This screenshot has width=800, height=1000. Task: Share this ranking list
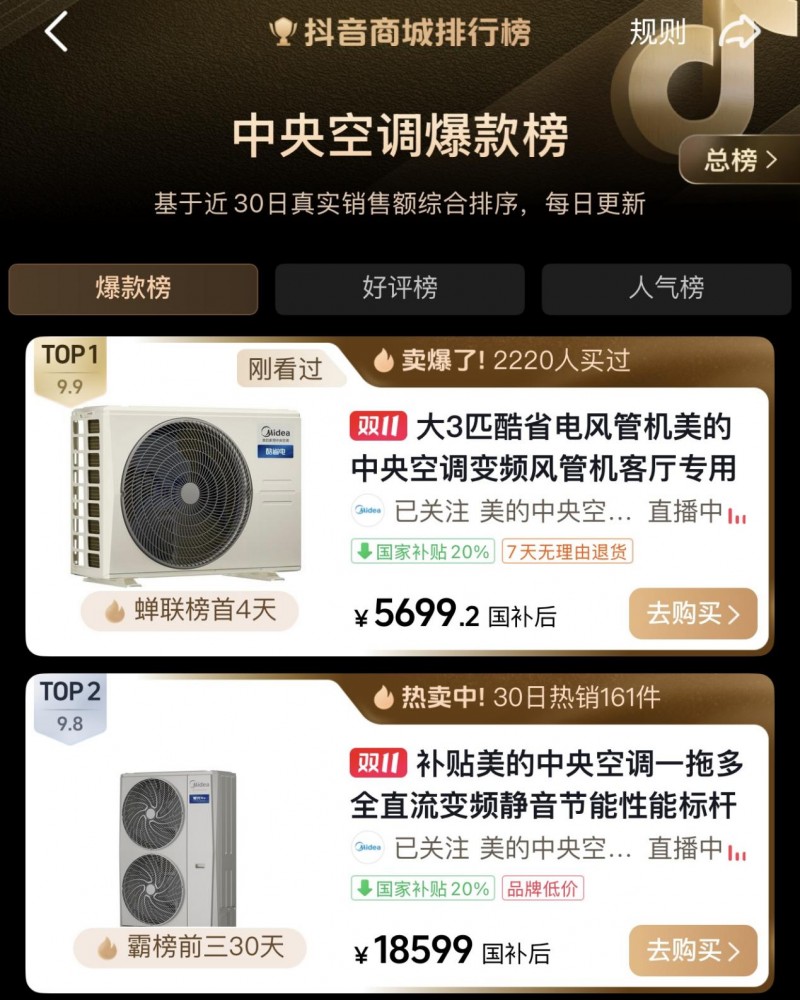pyautogui.click(x=740, y=33)
